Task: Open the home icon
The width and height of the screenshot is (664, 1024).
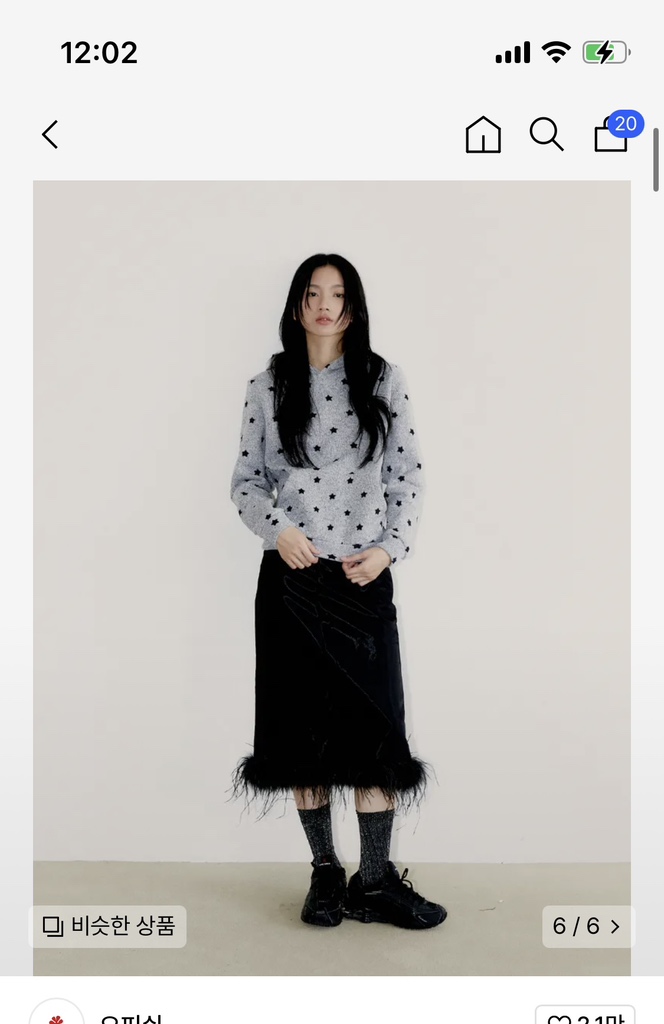Action: pos(483,134)
